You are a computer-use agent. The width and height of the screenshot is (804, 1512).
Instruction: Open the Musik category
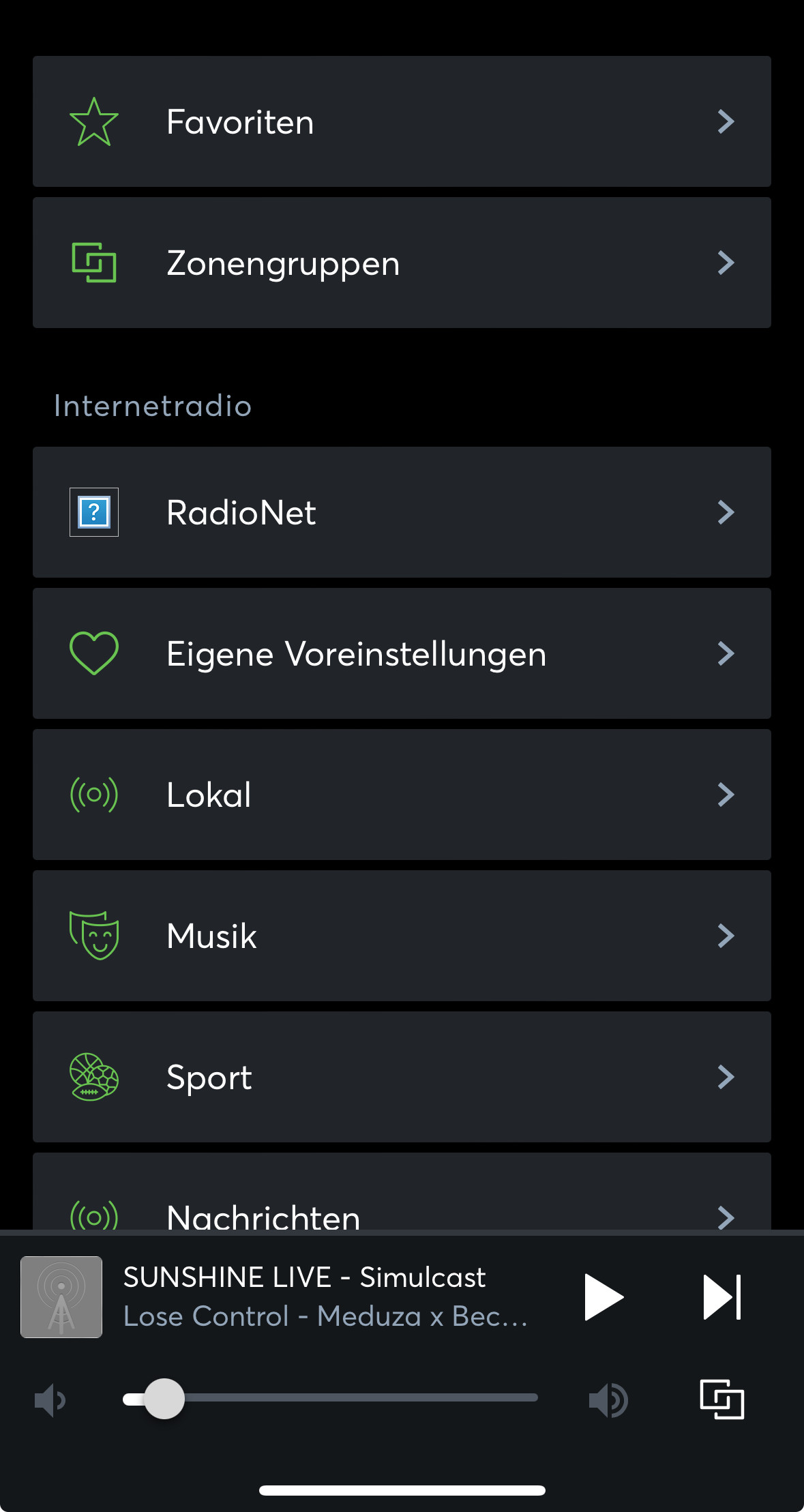[402, 936]
